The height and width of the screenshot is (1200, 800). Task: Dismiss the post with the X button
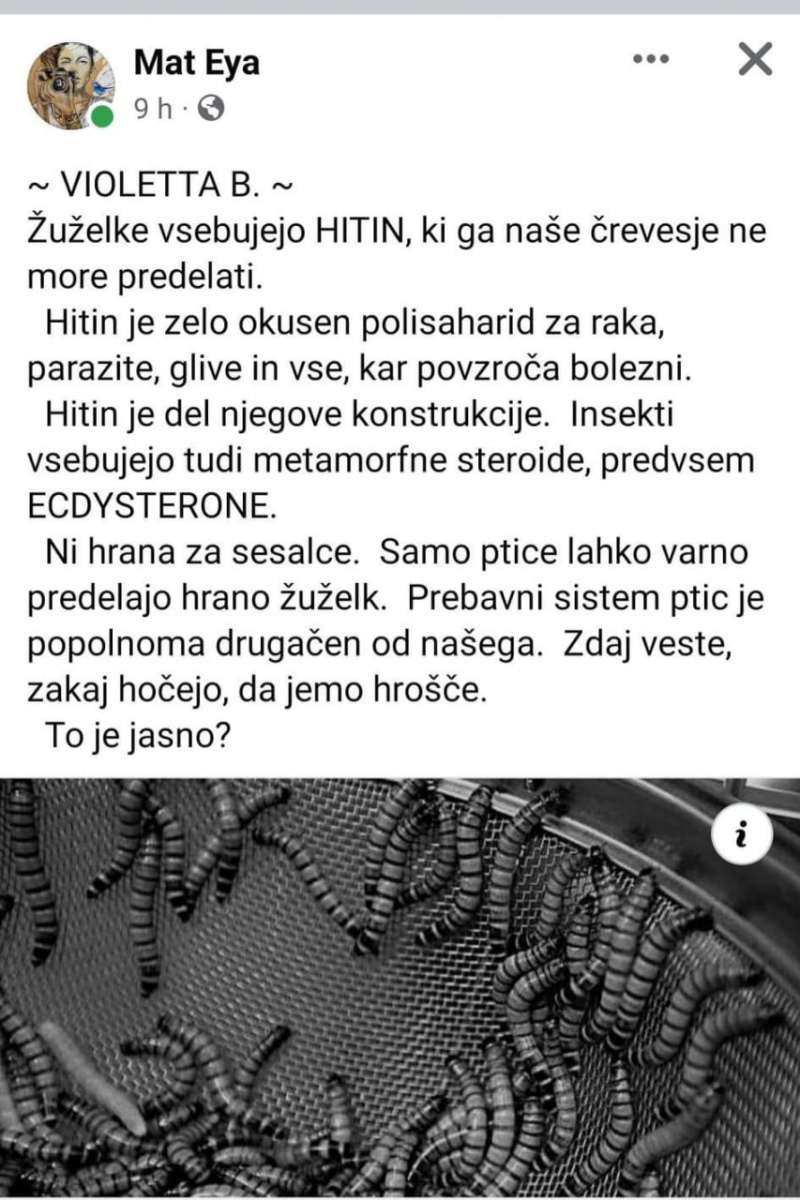[x=755, y=60]
